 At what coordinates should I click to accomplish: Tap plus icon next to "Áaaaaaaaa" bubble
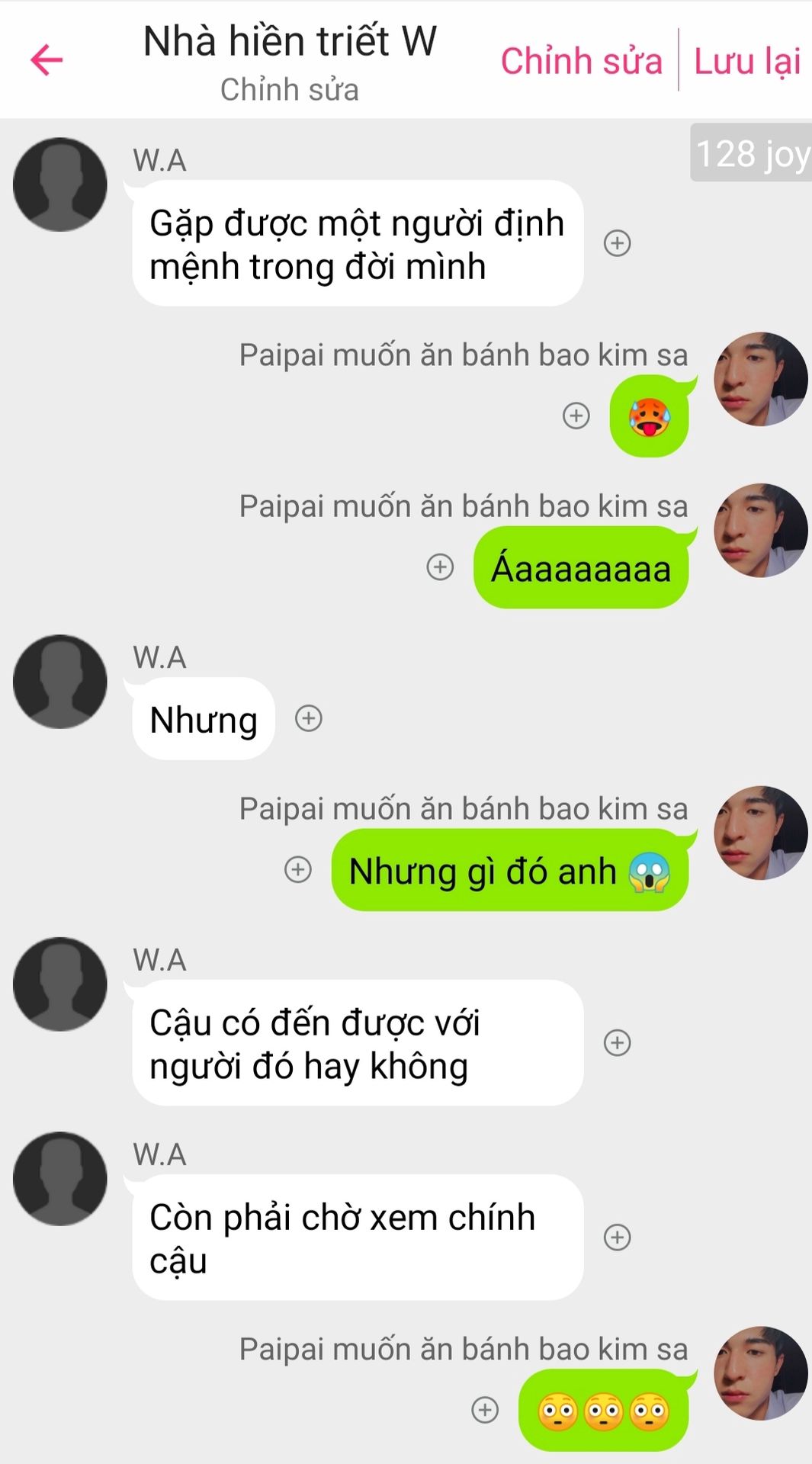[x=440, y=567]
